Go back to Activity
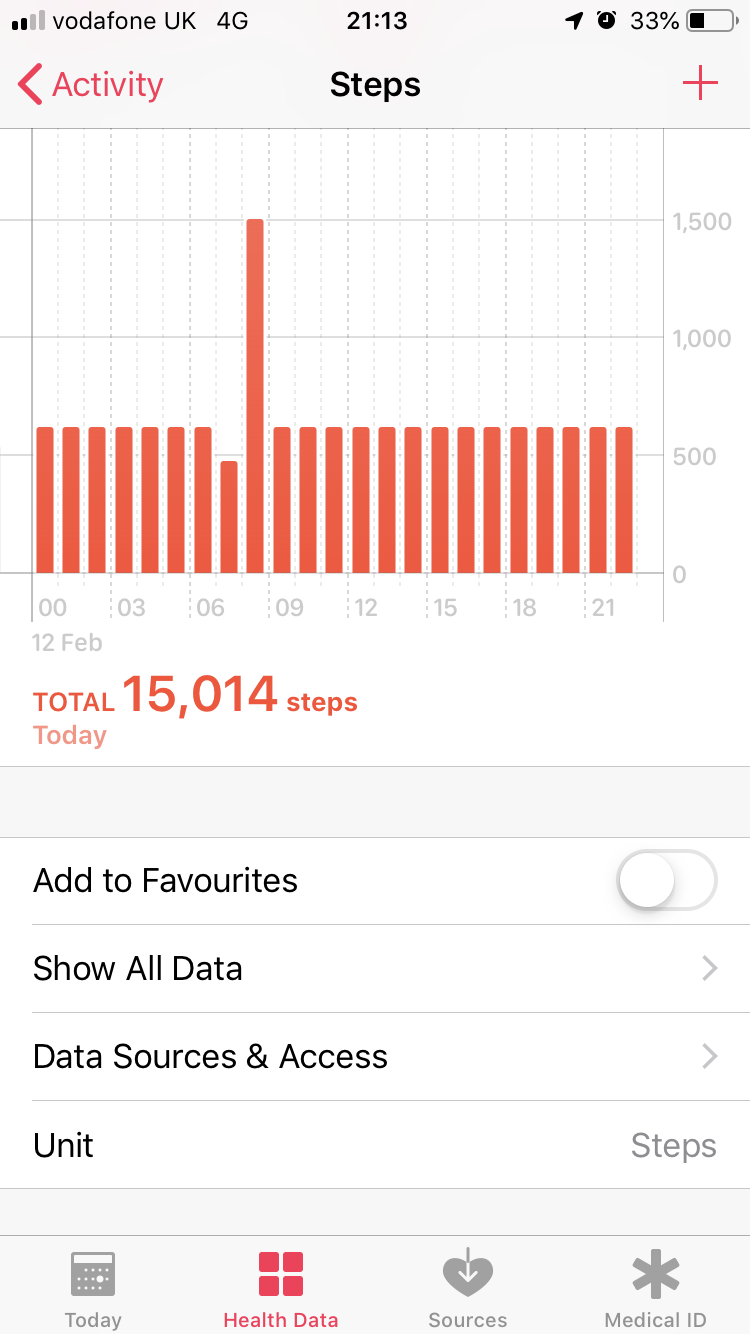 pos(90,85)
